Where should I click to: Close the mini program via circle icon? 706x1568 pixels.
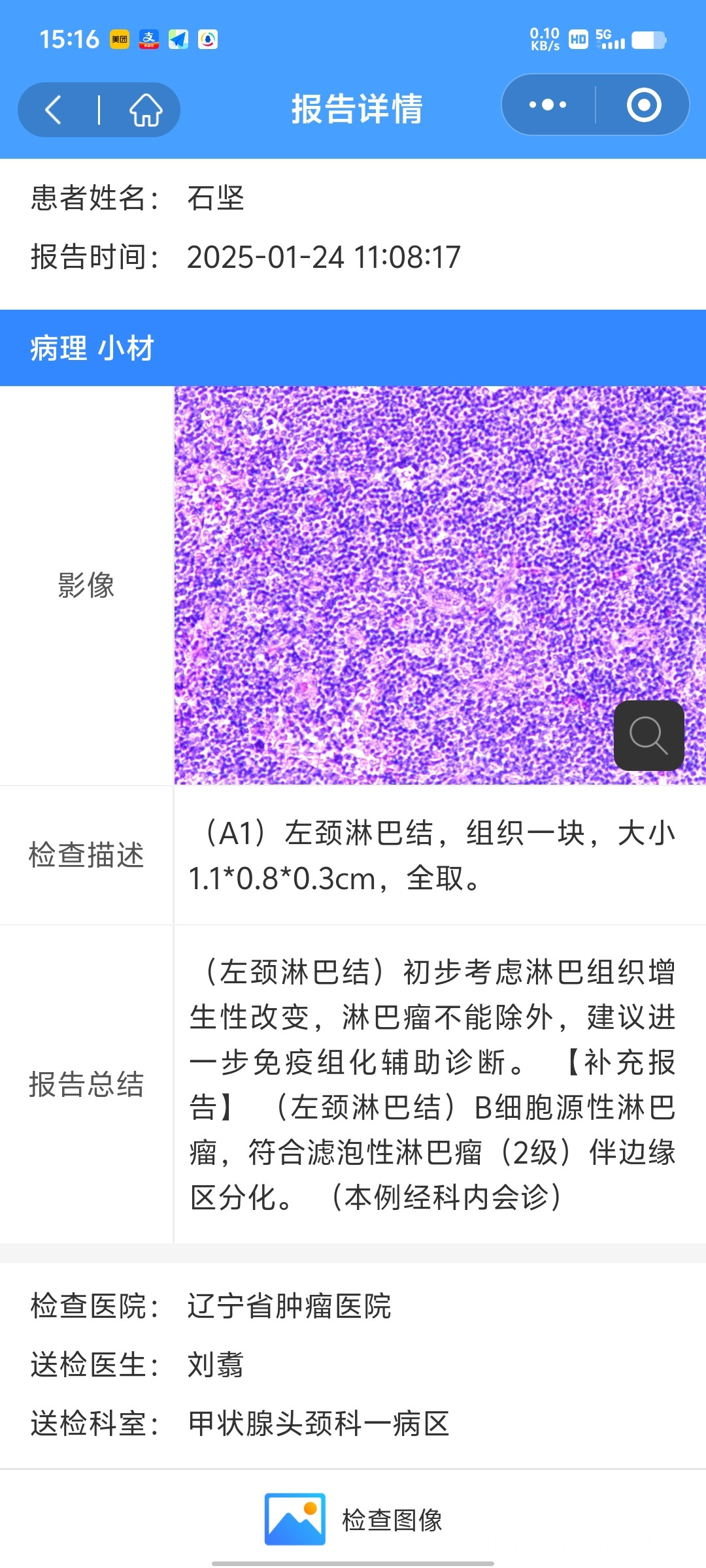(x=643, y=105)
